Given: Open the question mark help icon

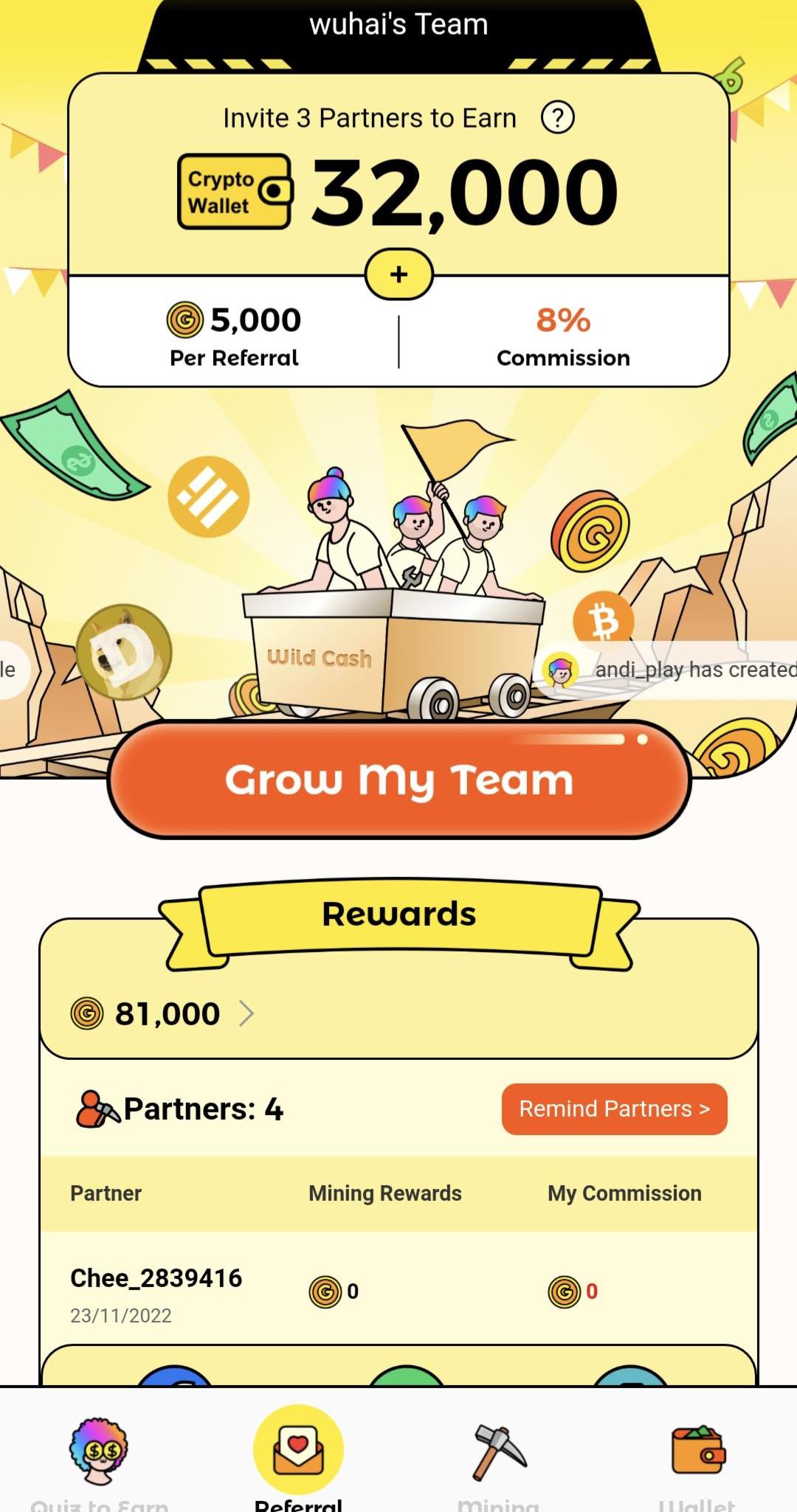Looking at the screenshot, I should point(558,117).
